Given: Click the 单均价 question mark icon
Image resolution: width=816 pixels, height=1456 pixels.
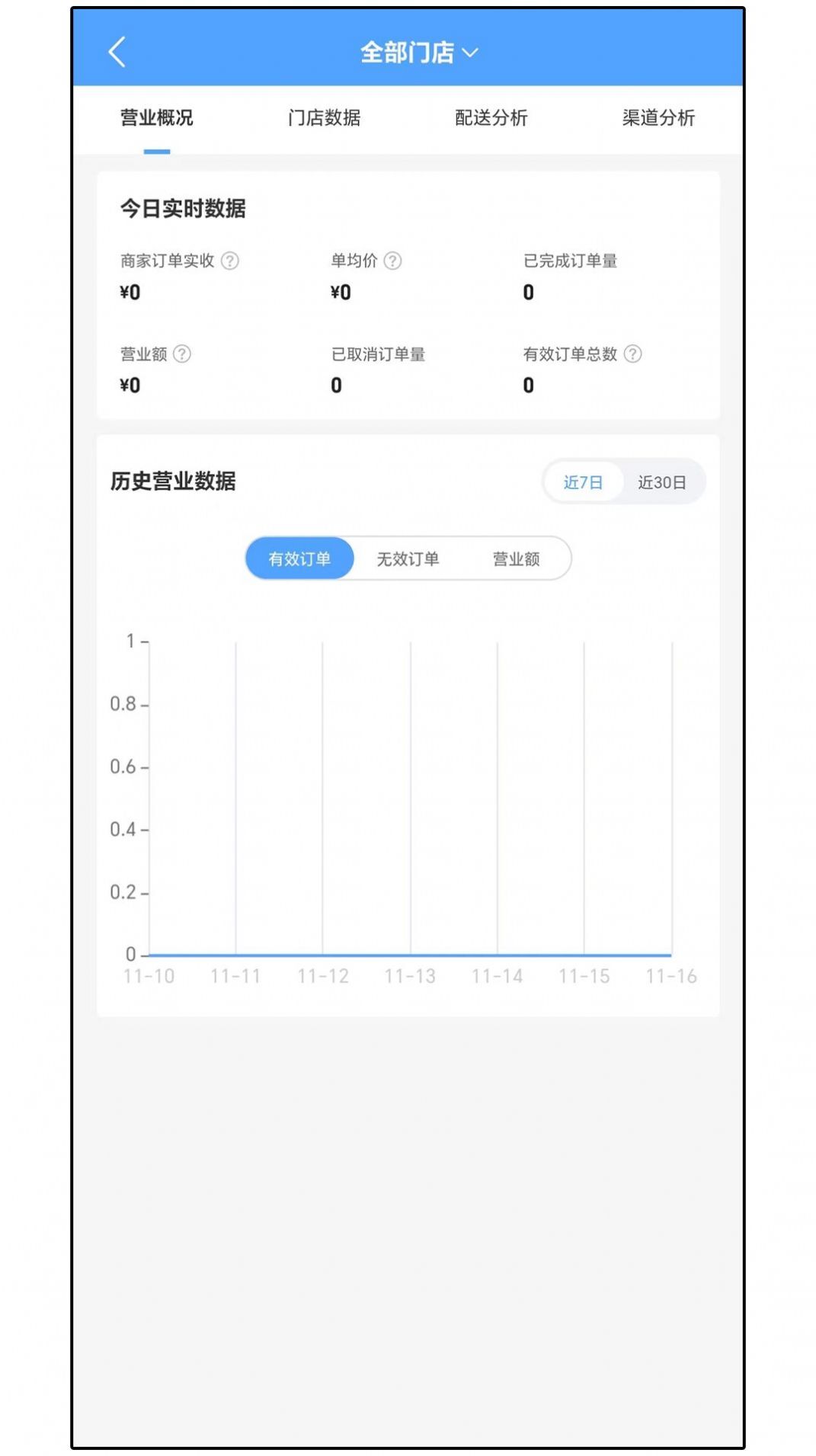Looking at the screenshot, I should [x=392, y=261].
